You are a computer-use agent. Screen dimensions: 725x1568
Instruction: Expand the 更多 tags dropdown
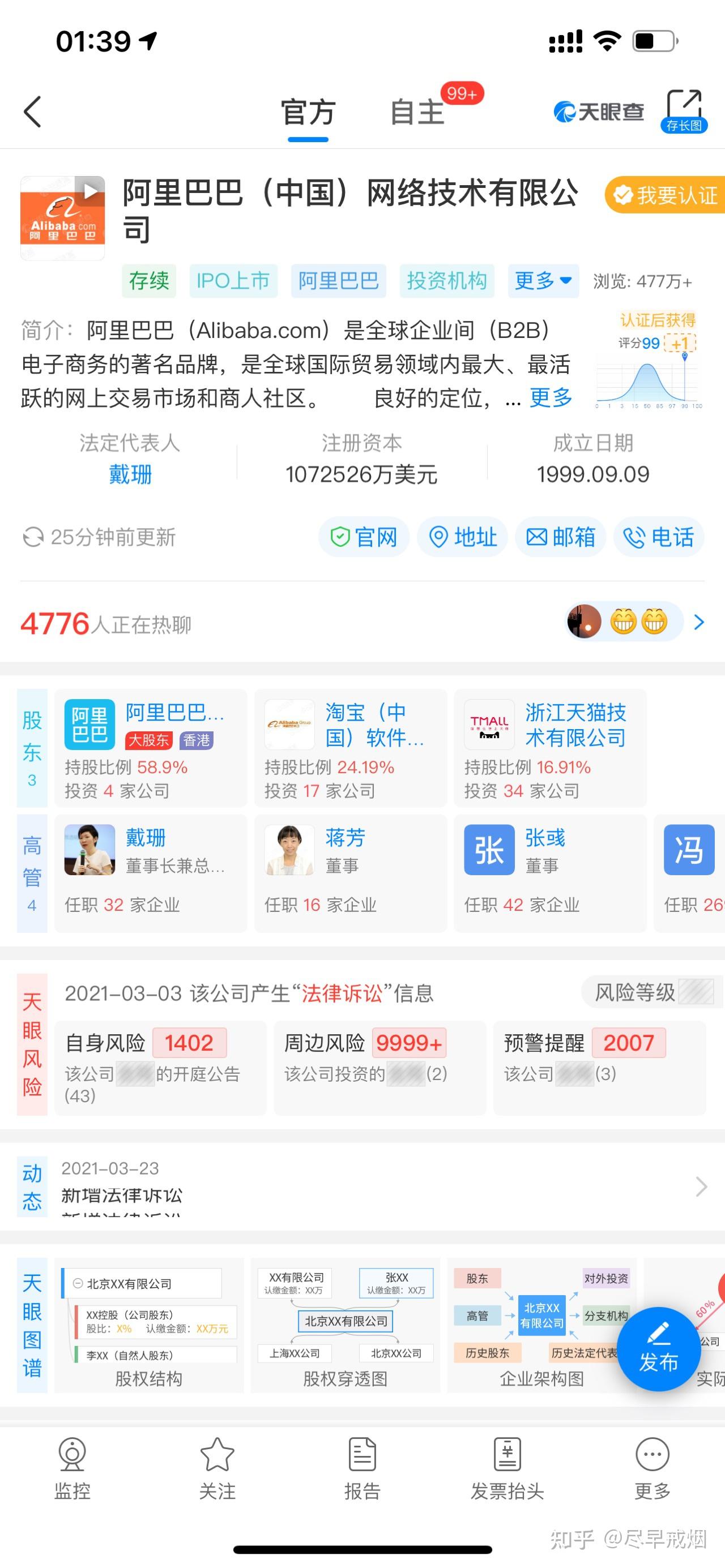pos(543,281)
